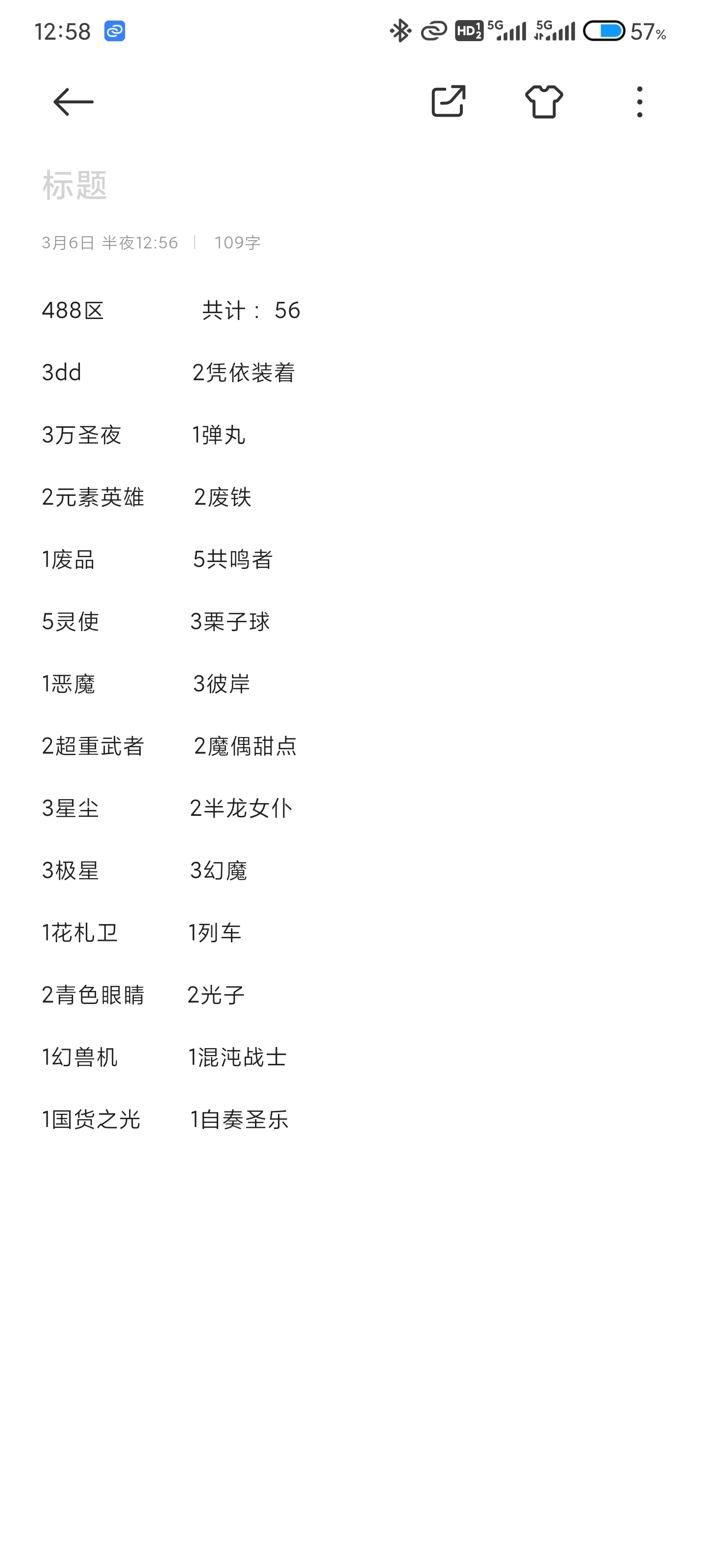706x1568 pixels.
Task: Place the cursor in the note body
Action: [353, 715]
